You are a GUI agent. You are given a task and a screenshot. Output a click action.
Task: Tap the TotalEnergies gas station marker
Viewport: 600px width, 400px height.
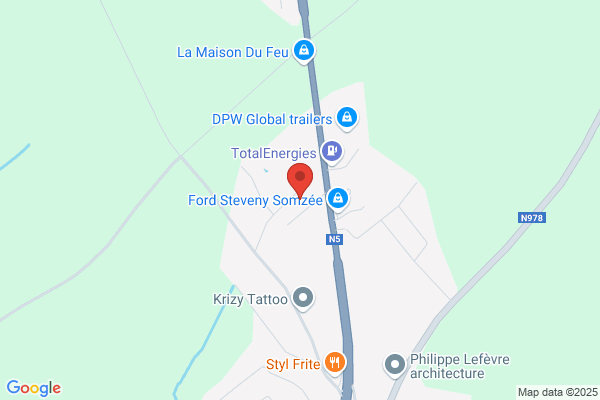(332, 152)
